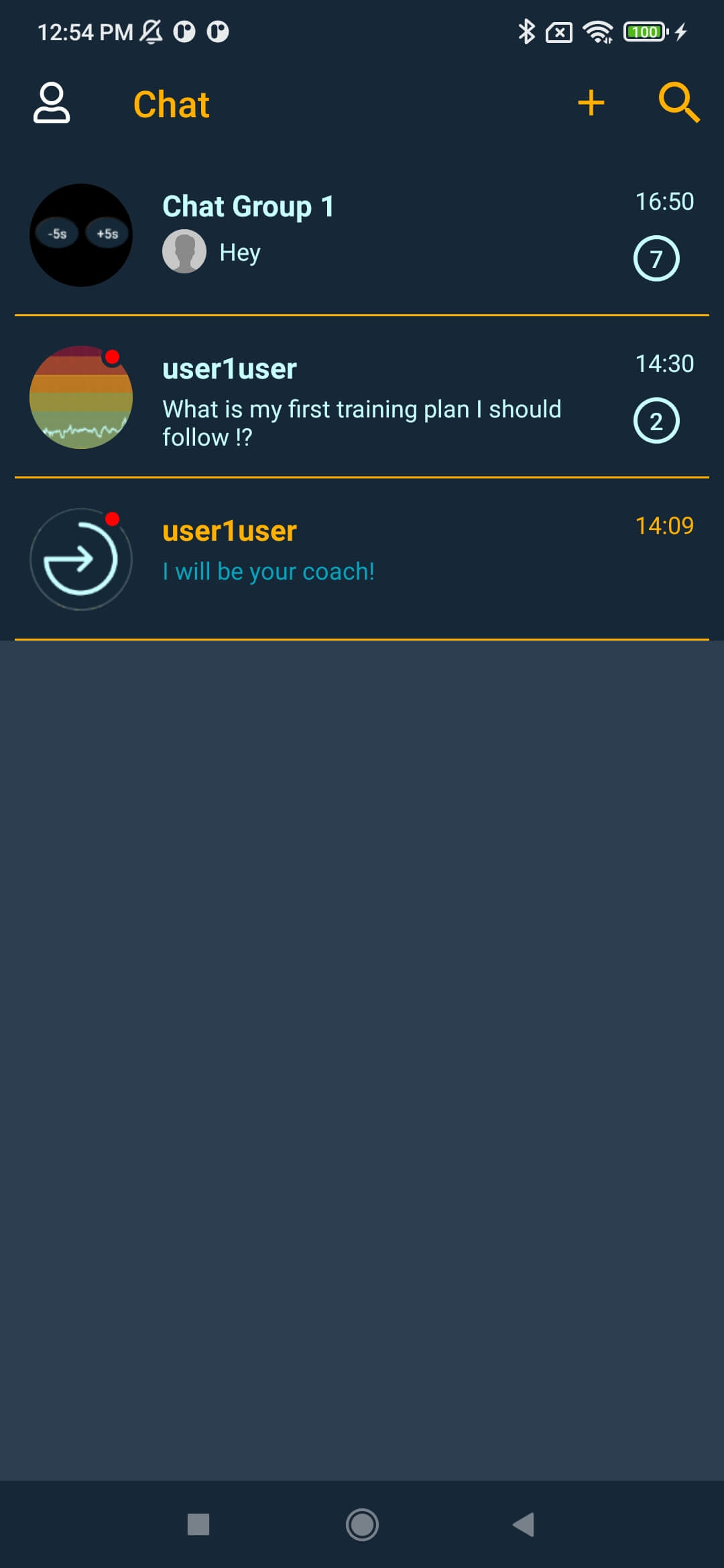Viewport: 724px width, 1568px height.
Task: Open the Chat Group 1 conversation
Action: (x=362, y=235)
